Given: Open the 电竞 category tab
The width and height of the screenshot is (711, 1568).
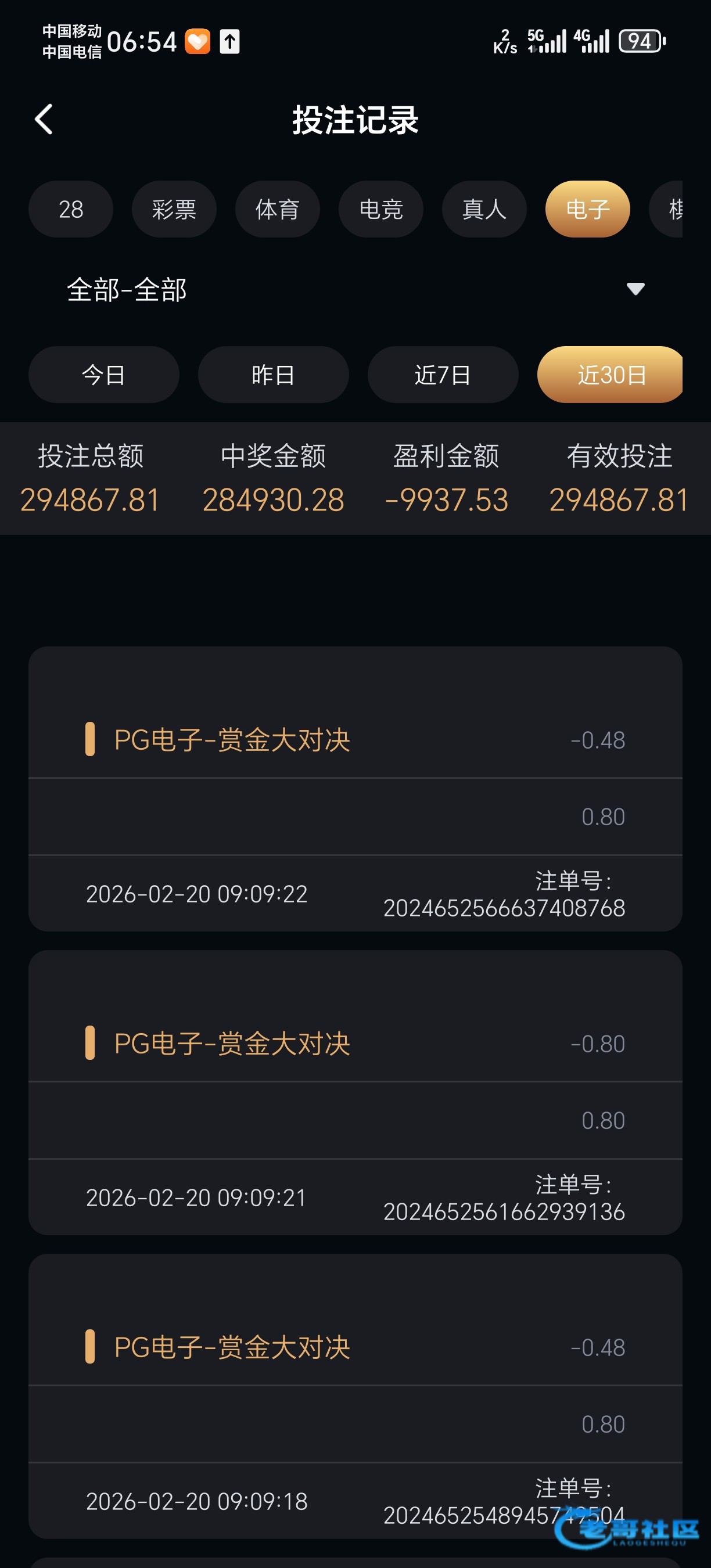Looking at the screenshot, I should click(381, 210).
